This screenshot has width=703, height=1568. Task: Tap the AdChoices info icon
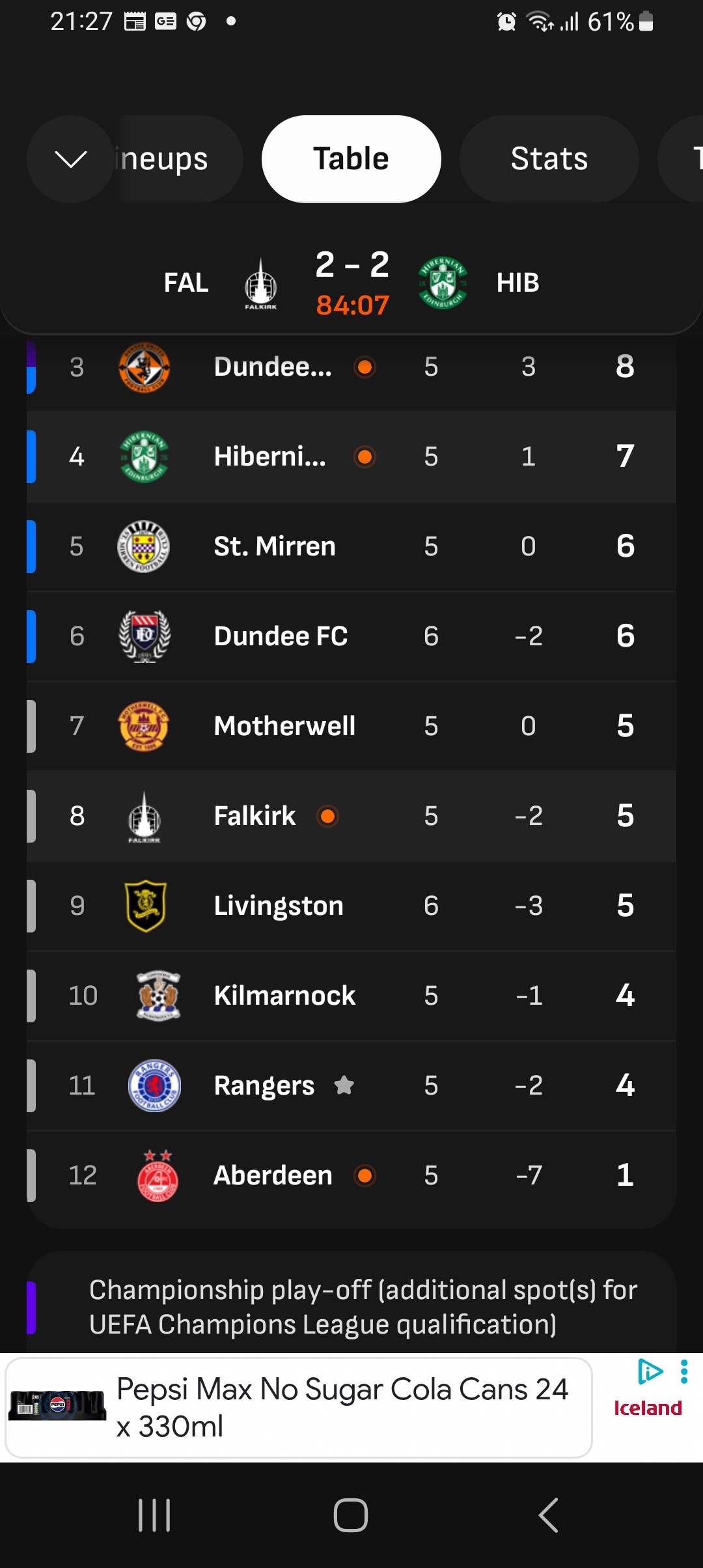(650, 1371)
